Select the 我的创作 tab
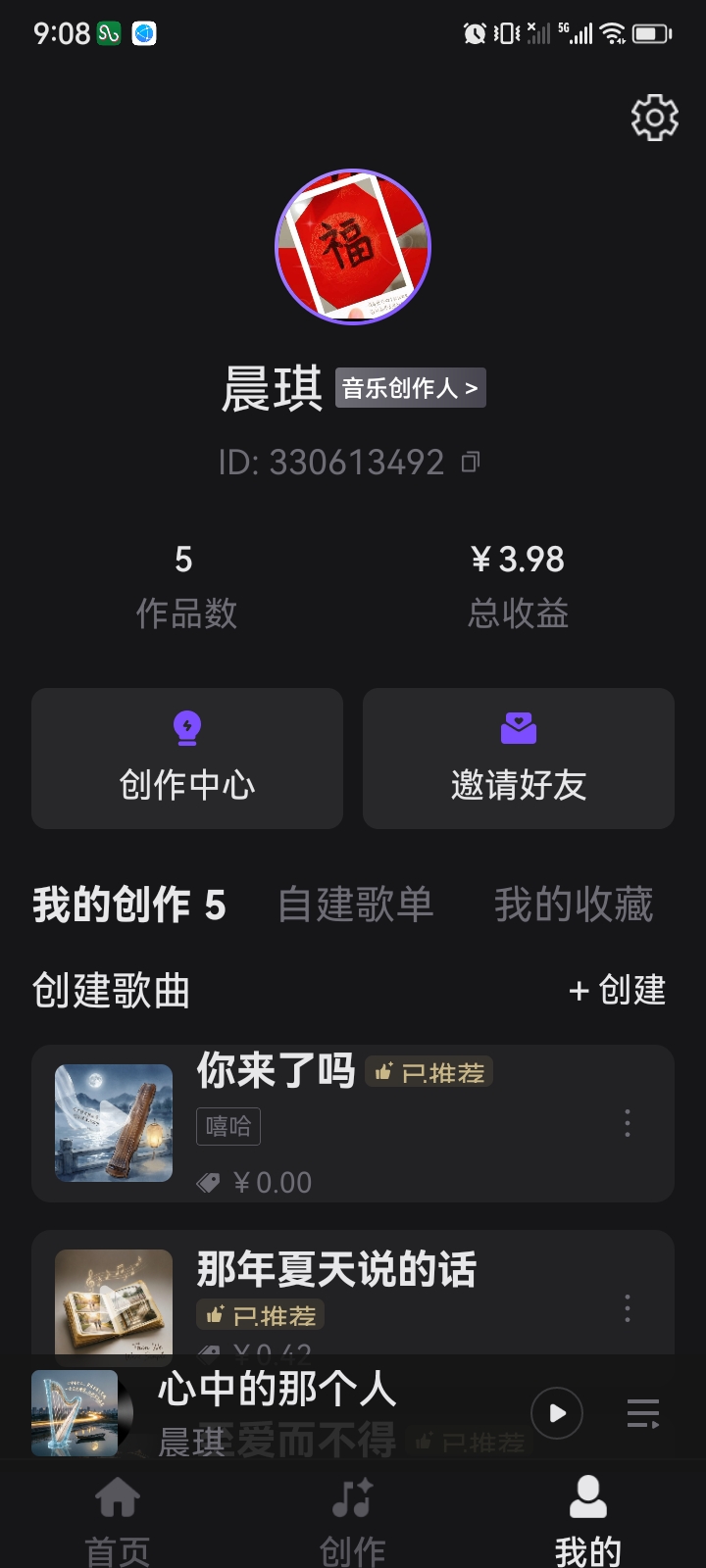 tap(129, 904)
